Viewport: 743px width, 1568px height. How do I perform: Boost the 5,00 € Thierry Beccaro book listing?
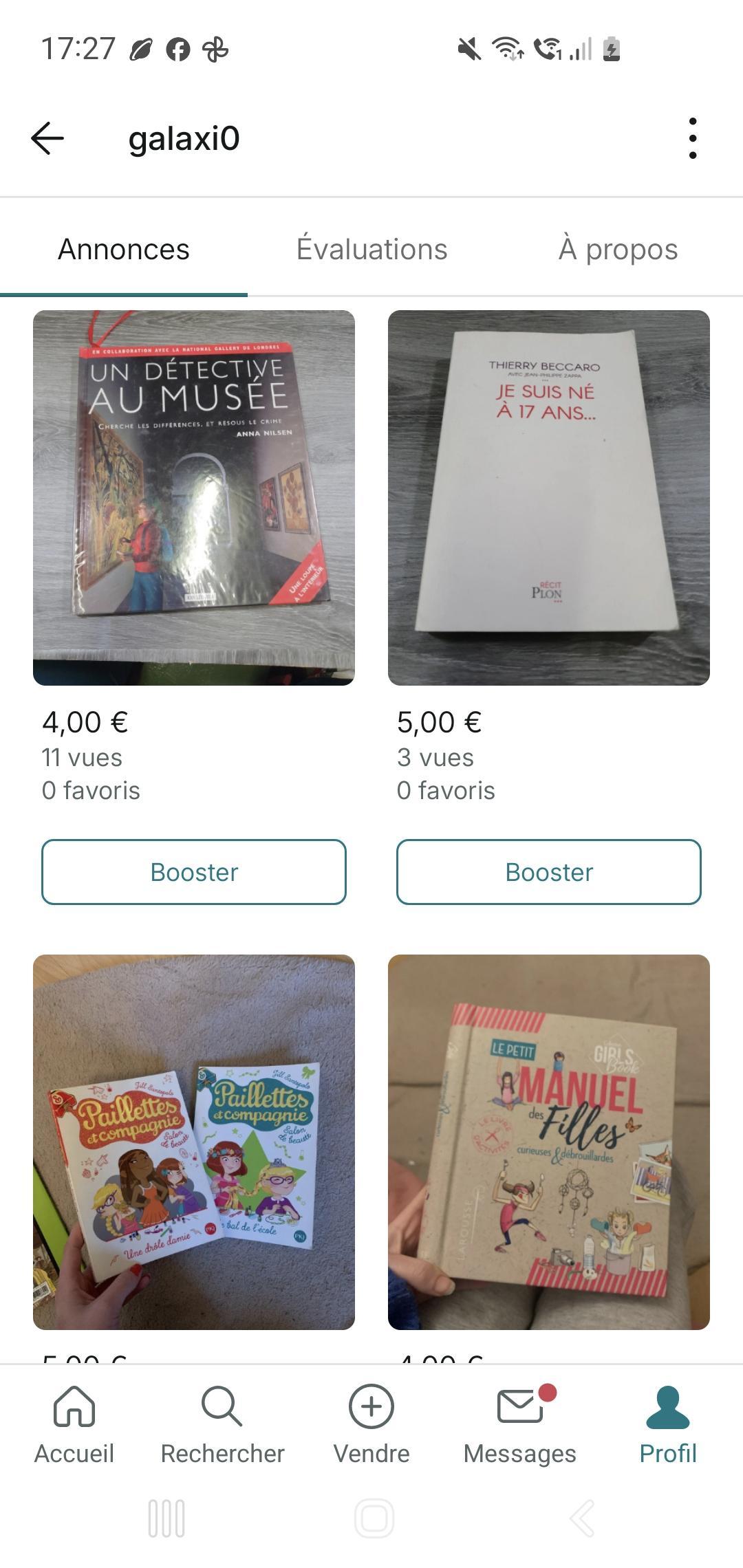[x=549, y=872]
